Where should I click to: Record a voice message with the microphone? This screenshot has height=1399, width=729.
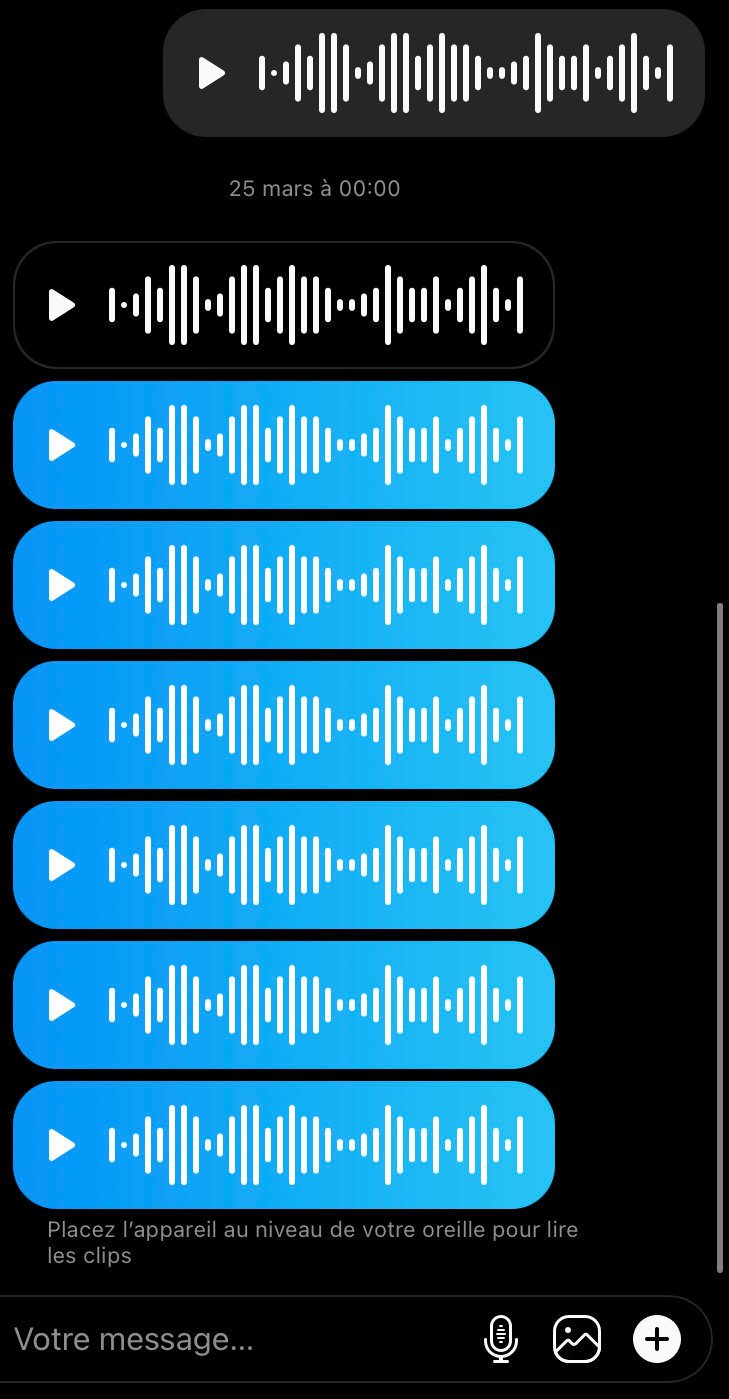501,1339
